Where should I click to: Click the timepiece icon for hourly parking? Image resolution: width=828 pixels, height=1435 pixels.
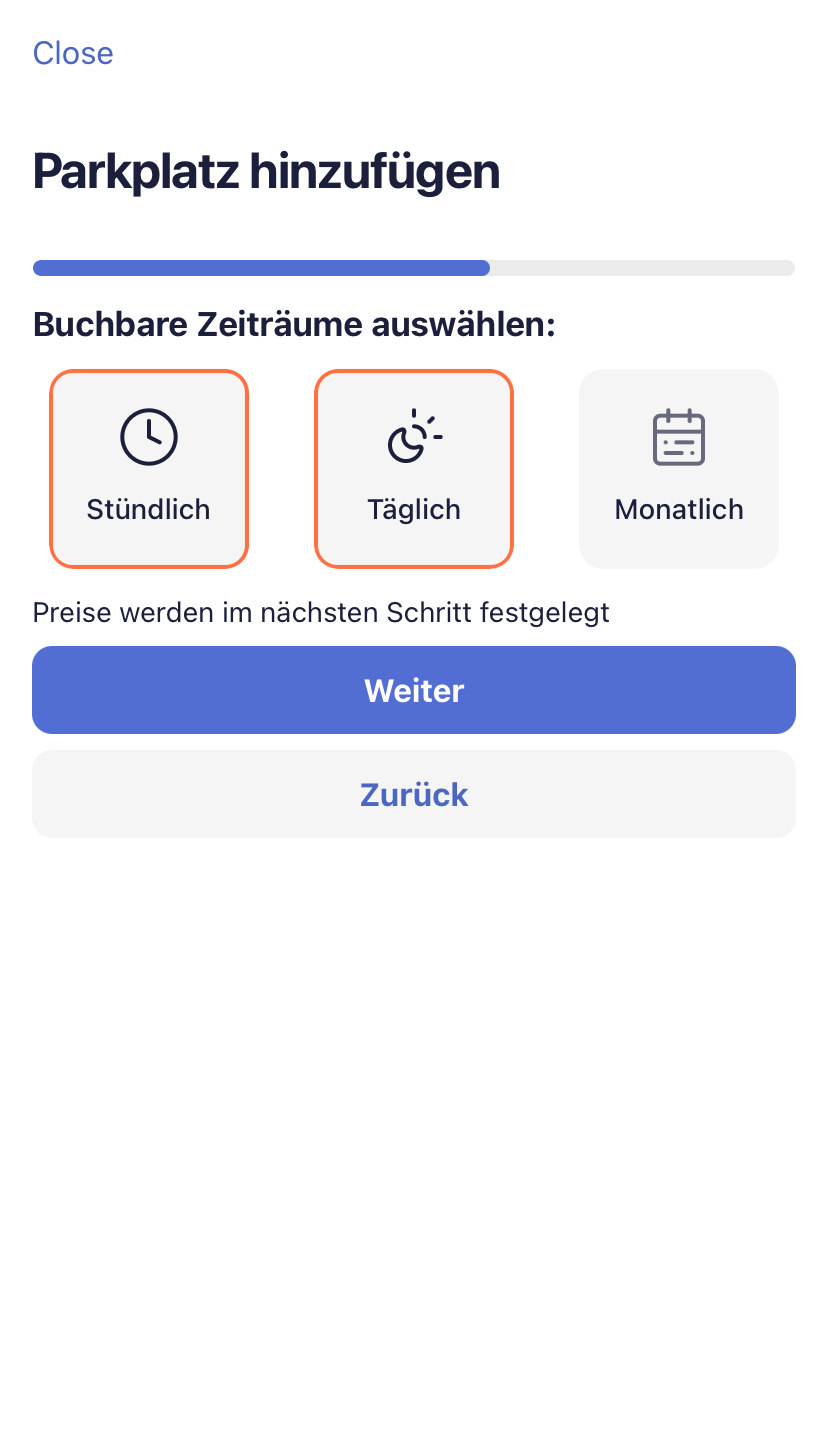(148, 437)
